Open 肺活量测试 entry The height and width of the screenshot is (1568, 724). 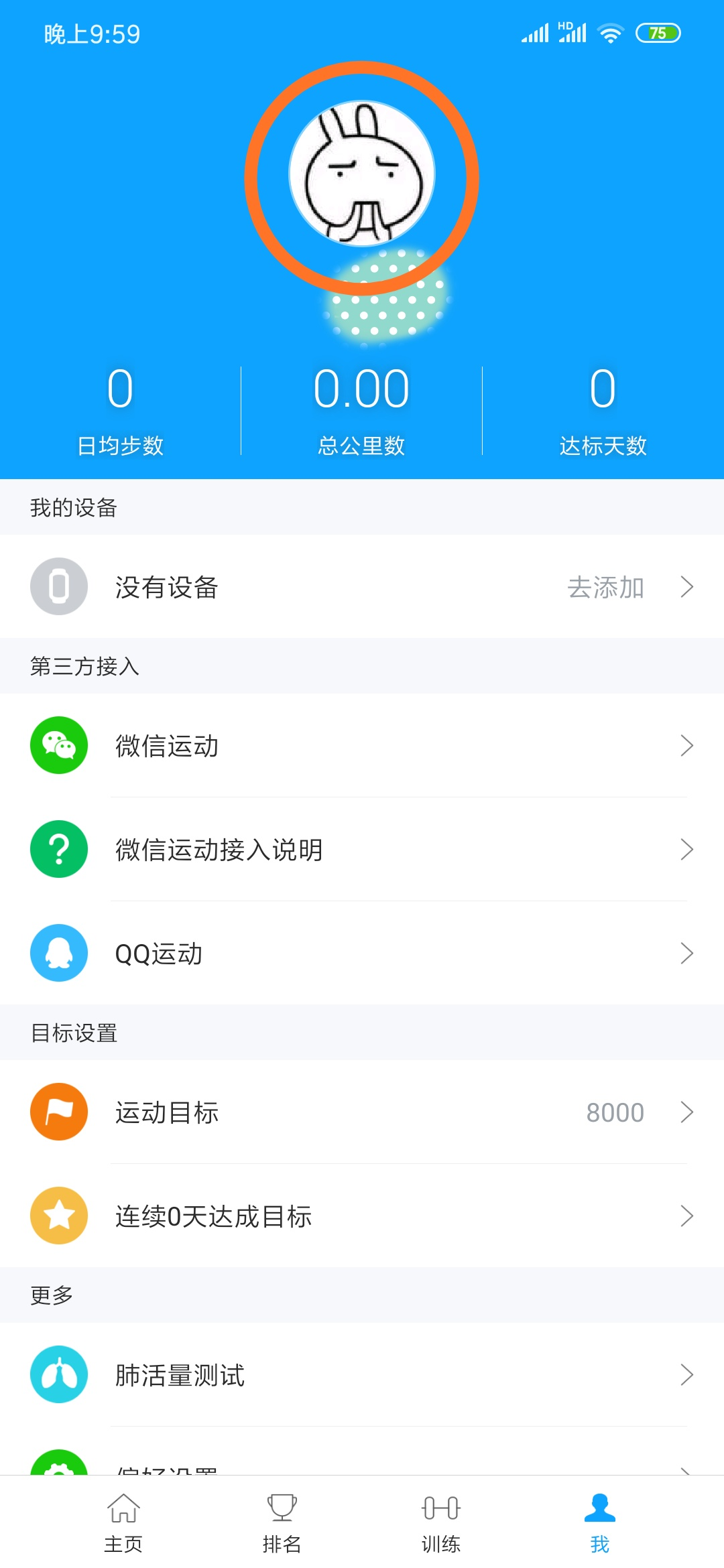click(362, 1375)
